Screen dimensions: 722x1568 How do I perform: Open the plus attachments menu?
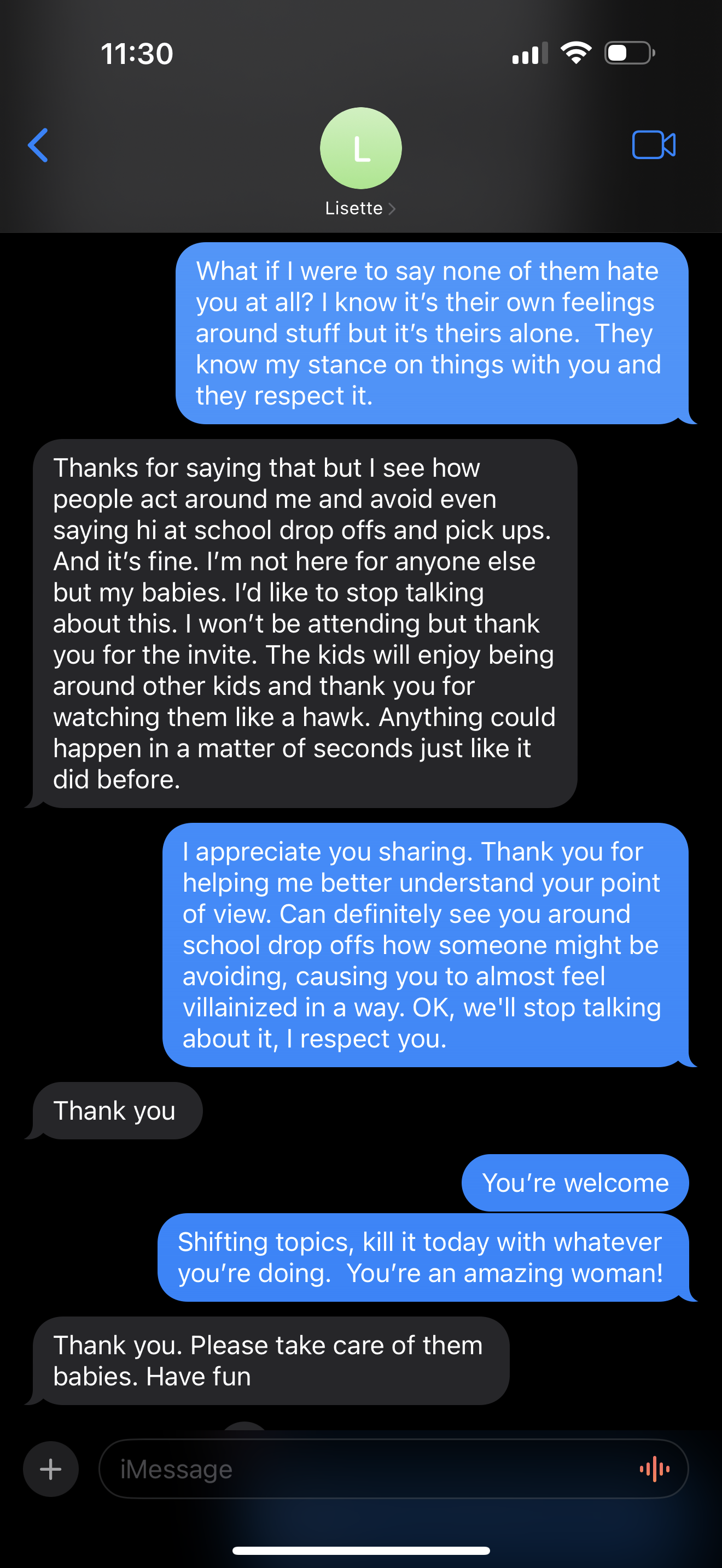50,1469
